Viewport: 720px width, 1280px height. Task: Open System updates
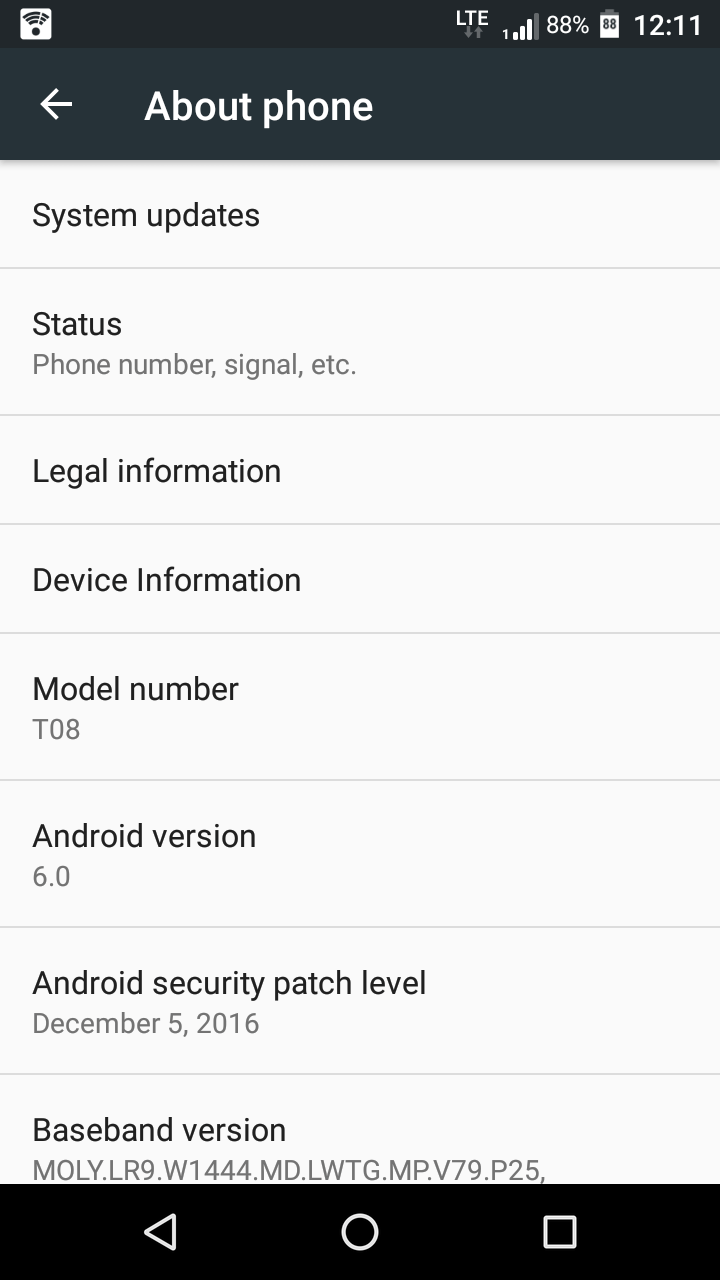tap(360, 215)
